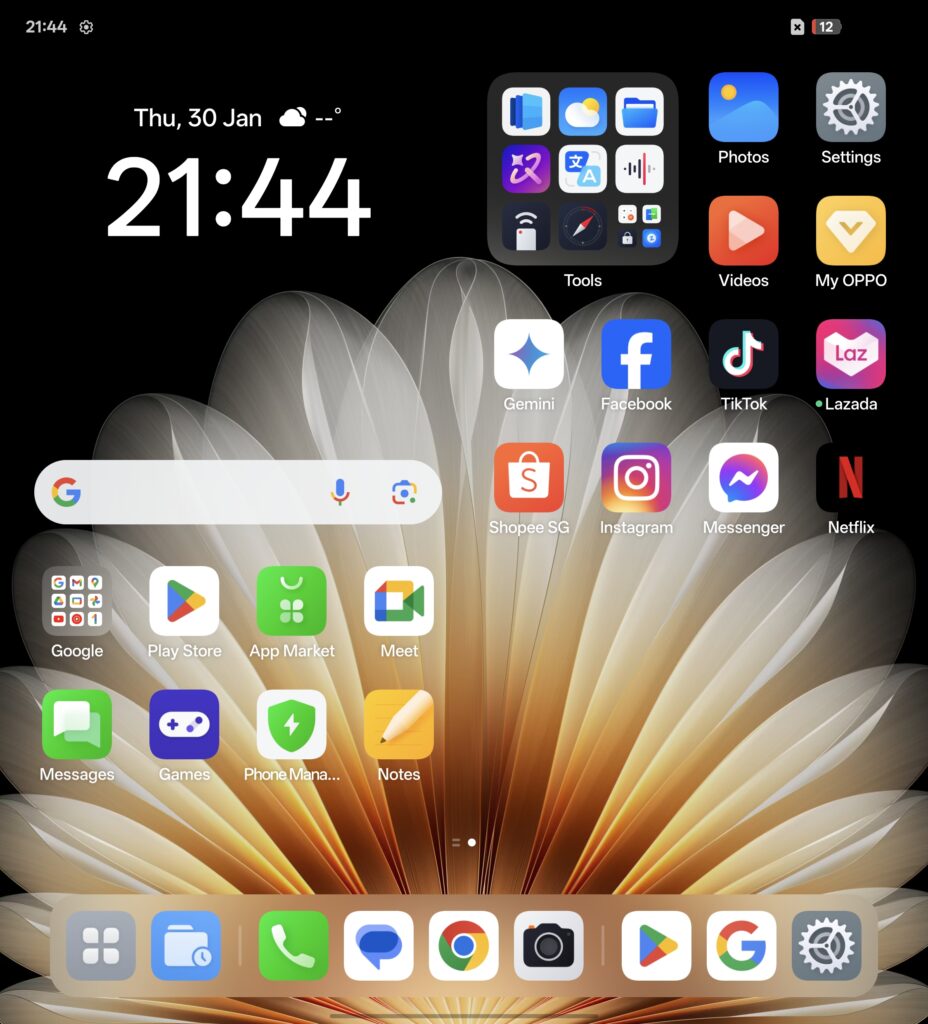928x1024 pixels.
Task: Open Facebook
Action: (636, 355)
